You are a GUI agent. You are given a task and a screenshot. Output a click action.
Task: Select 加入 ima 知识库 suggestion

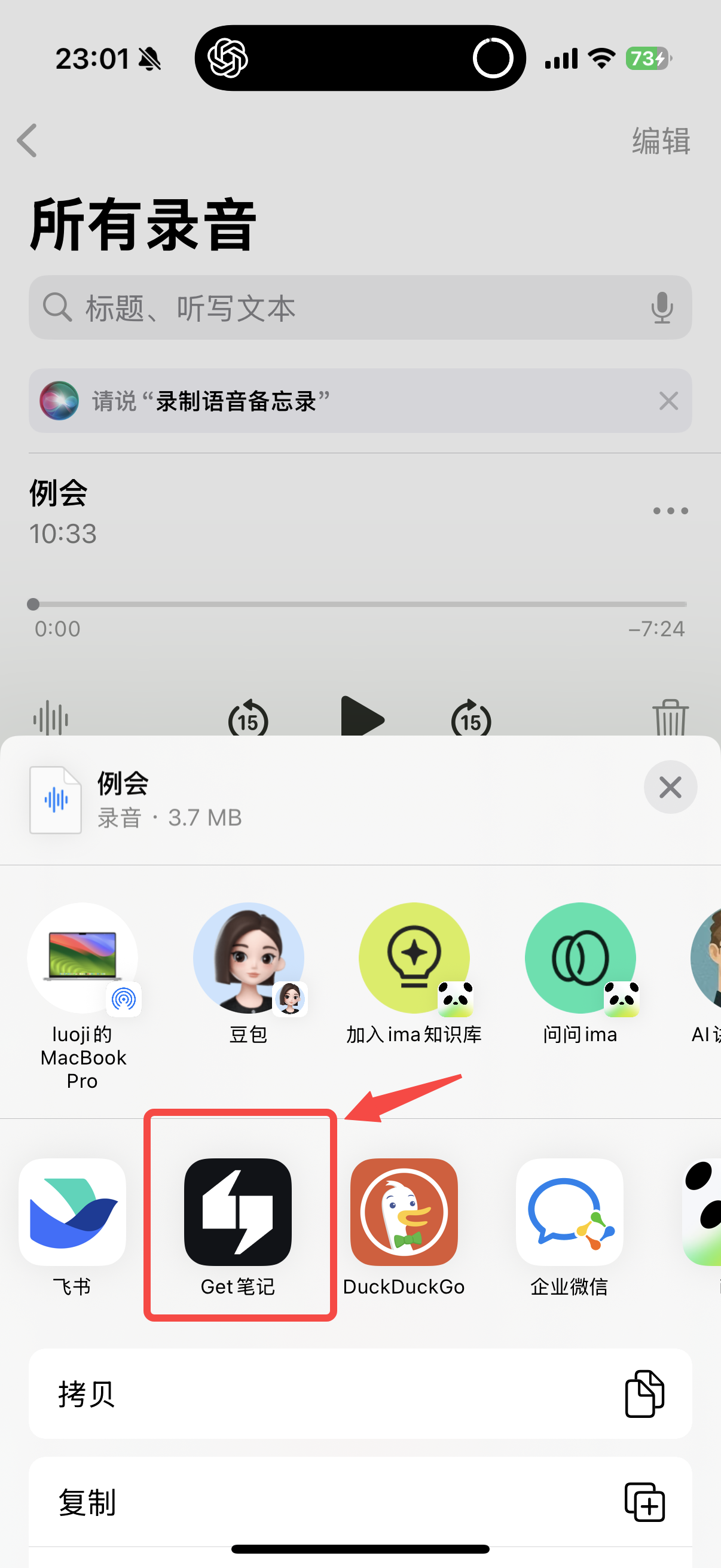tap(414, 958)
